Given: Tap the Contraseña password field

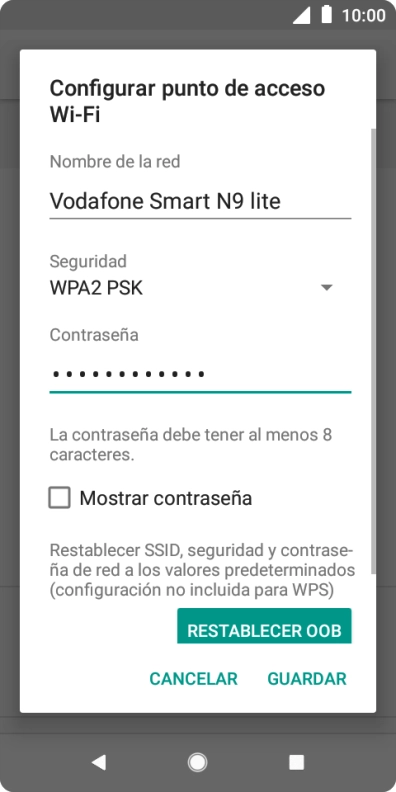Looking at the screenshot, I should point(200,374).
